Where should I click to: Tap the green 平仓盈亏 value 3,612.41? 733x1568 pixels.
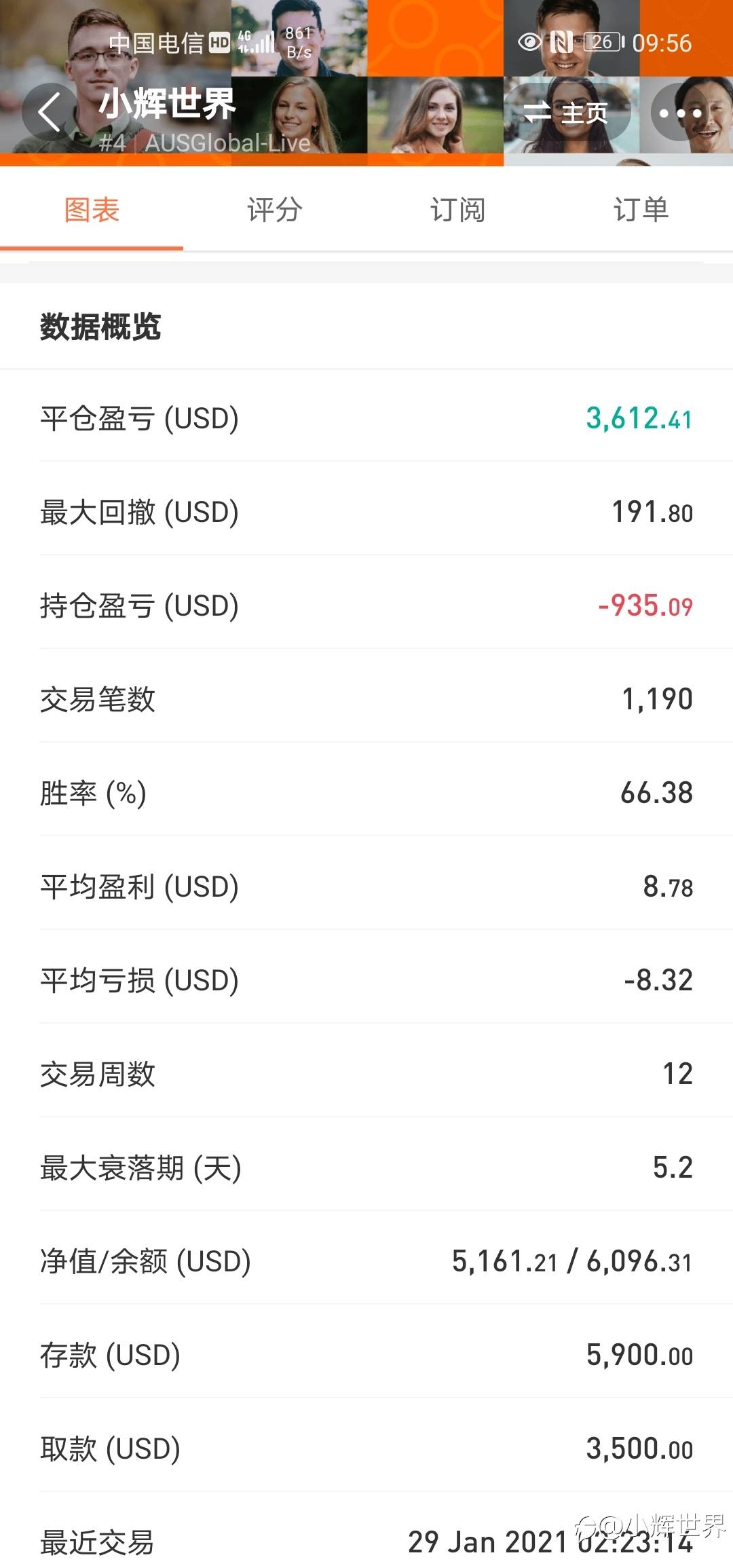pyautogui.click(x=639, y=419)
